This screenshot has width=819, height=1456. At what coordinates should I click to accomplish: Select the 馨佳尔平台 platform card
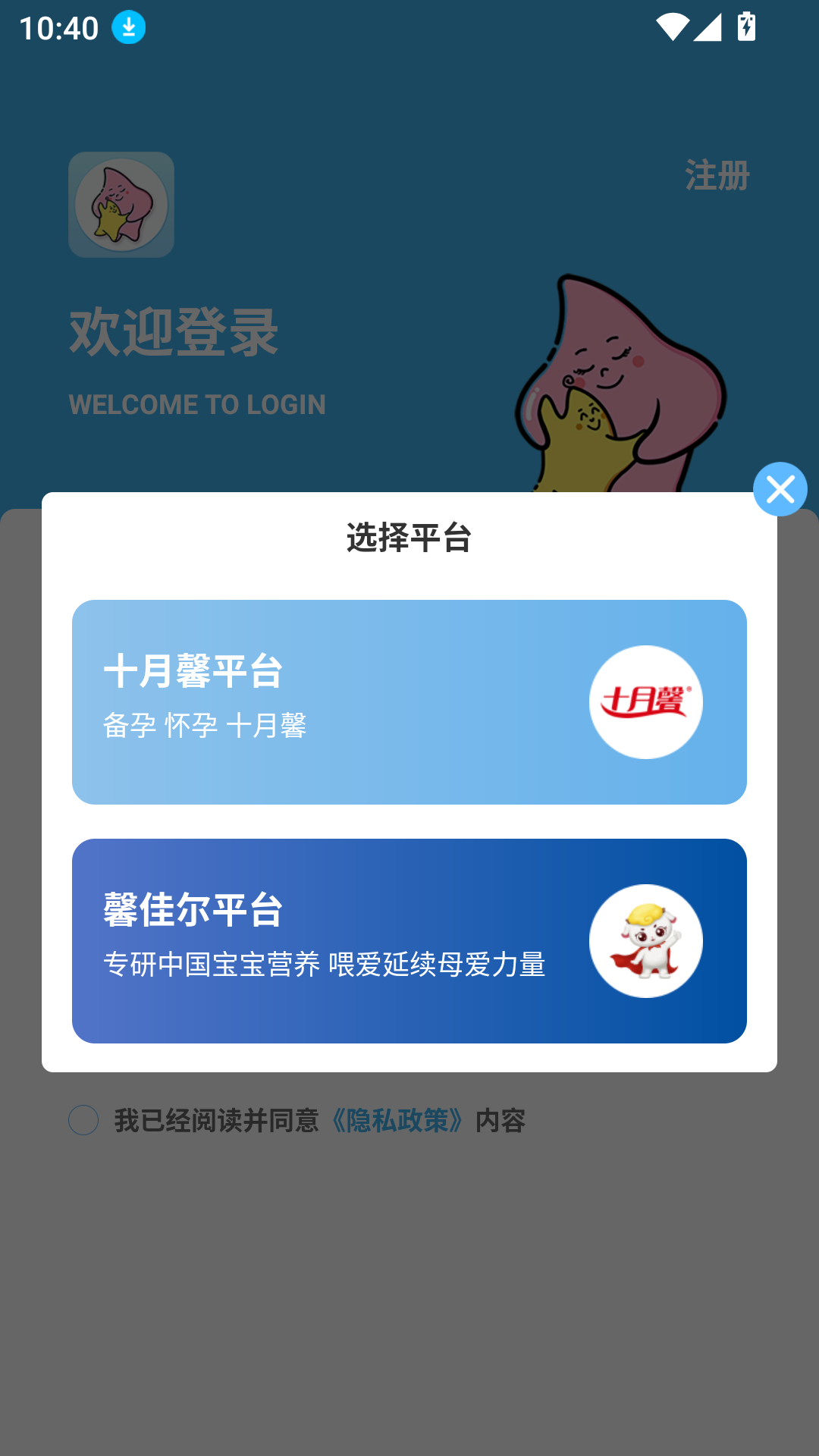pos(409,940)
